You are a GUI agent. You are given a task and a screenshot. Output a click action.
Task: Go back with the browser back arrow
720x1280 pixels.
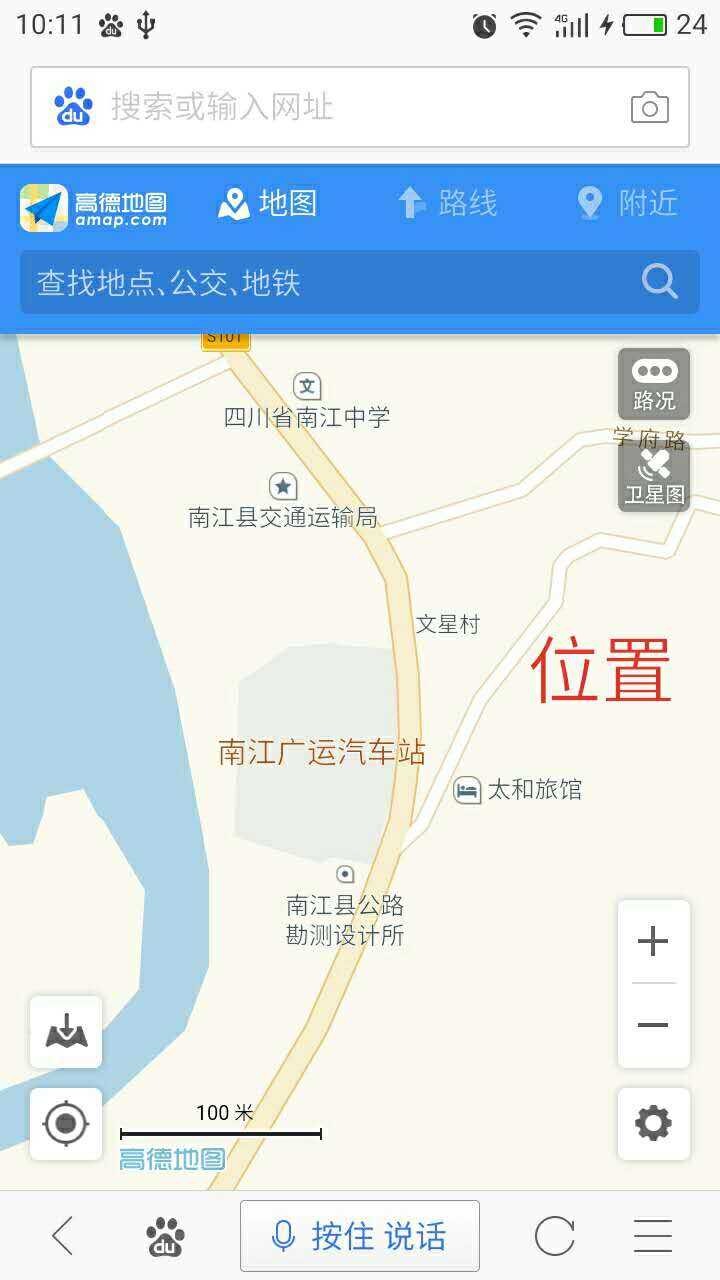point(63,1236)
